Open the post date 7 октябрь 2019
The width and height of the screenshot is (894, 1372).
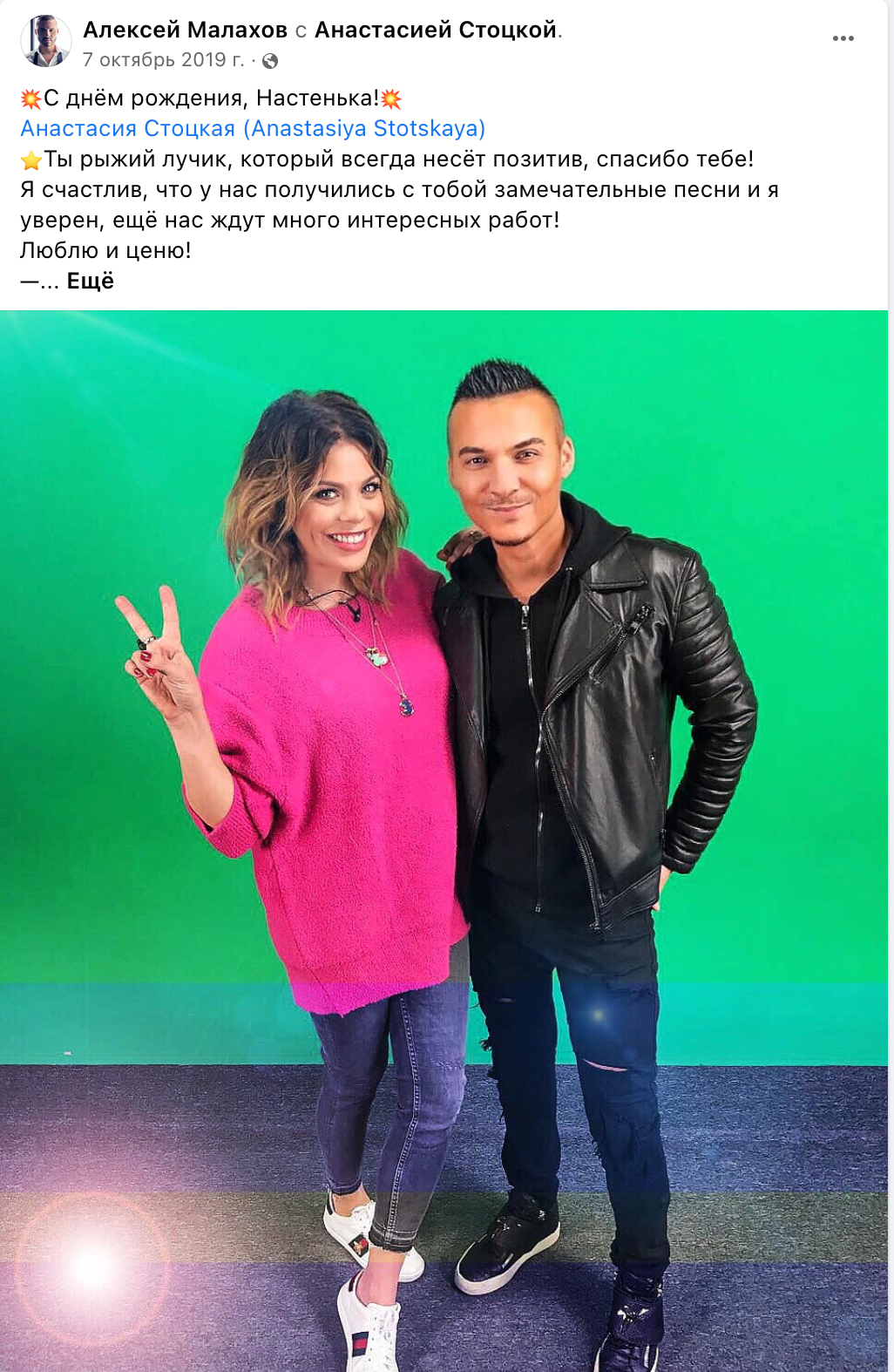163,60
